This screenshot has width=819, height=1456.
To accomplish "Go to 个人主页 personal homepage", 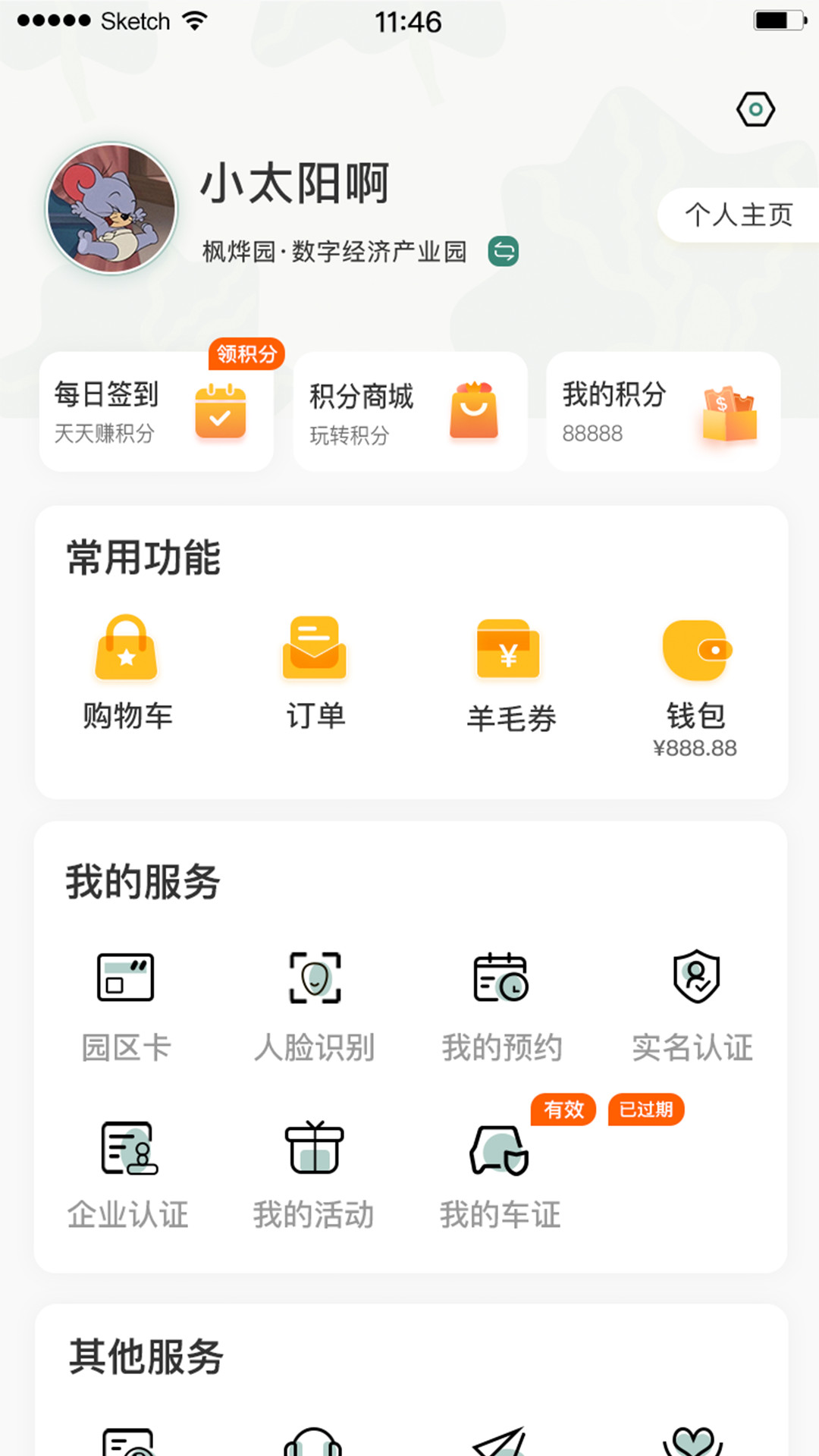I will [739, 215].
